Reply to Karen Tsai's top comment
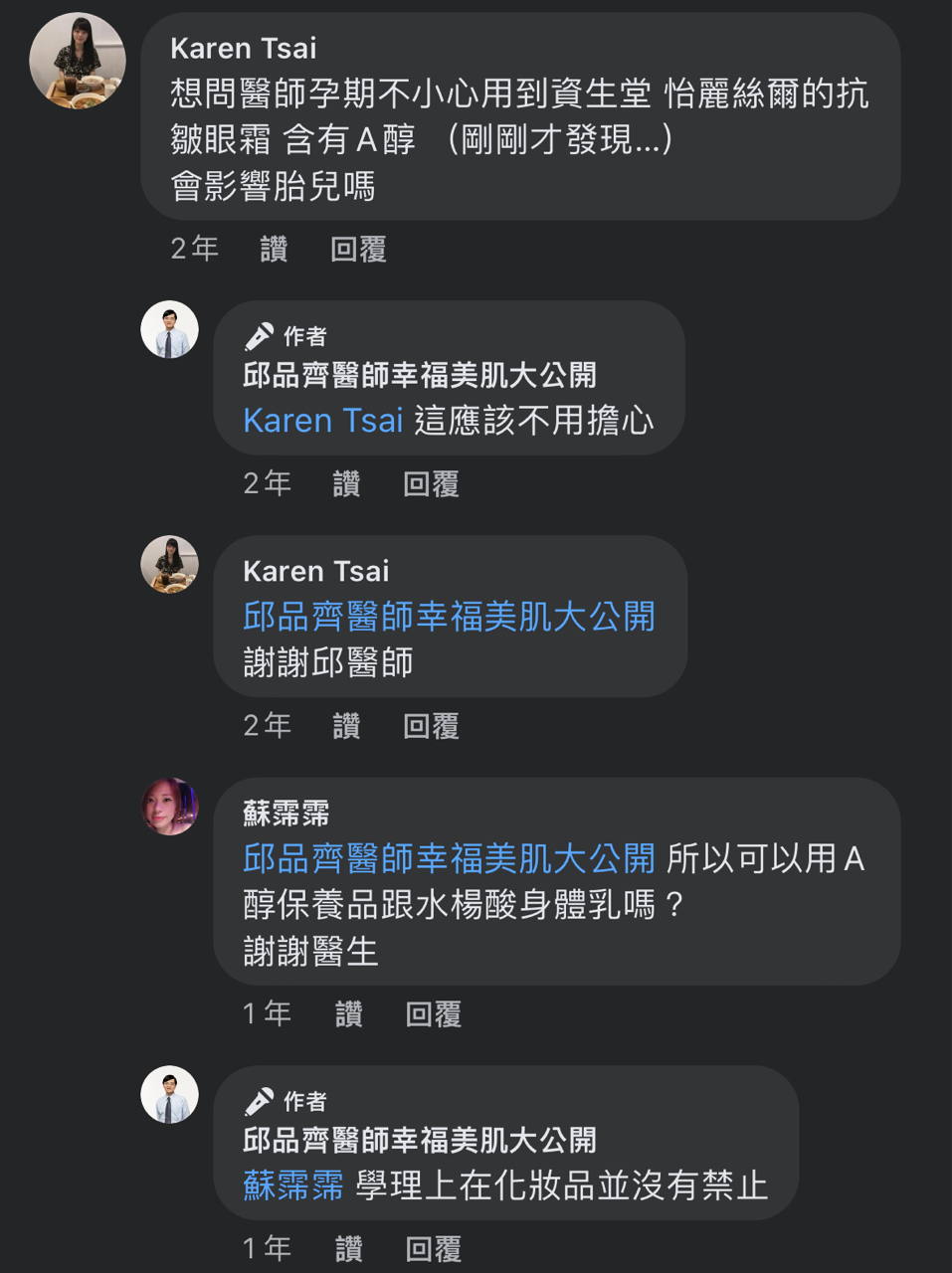This screenshot has width=952, height=1273. pyautogui.click(x=358, y=249)
